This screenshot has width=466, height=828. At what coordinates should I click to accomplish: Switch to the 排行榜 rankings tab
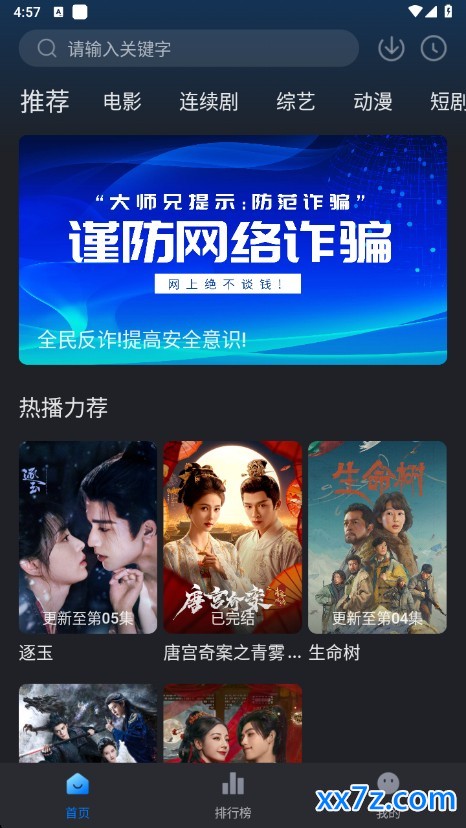tap(233, 796)
